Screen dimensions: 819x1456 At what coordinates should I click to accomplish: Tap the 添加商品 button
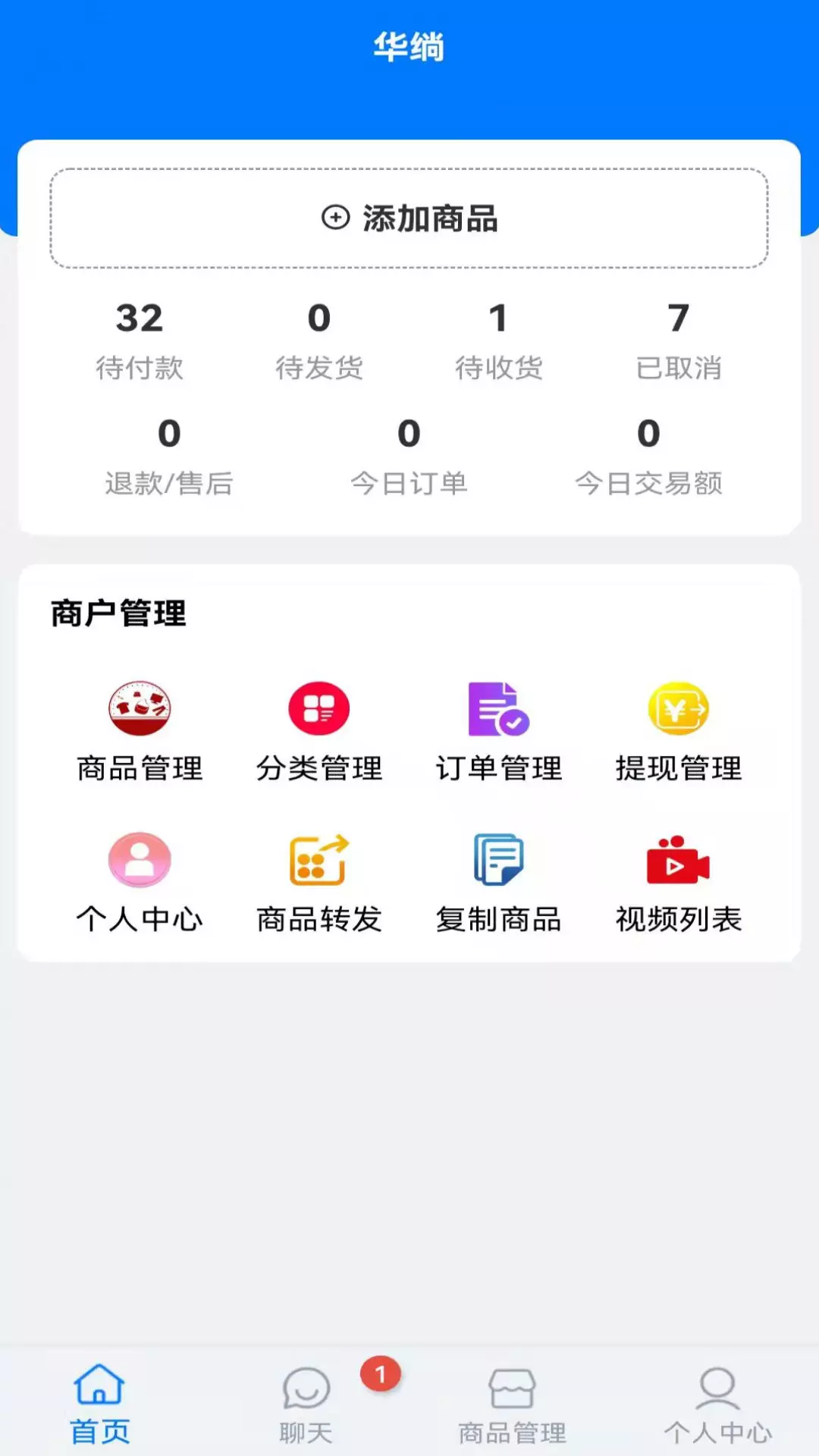[x=409, y=218]
